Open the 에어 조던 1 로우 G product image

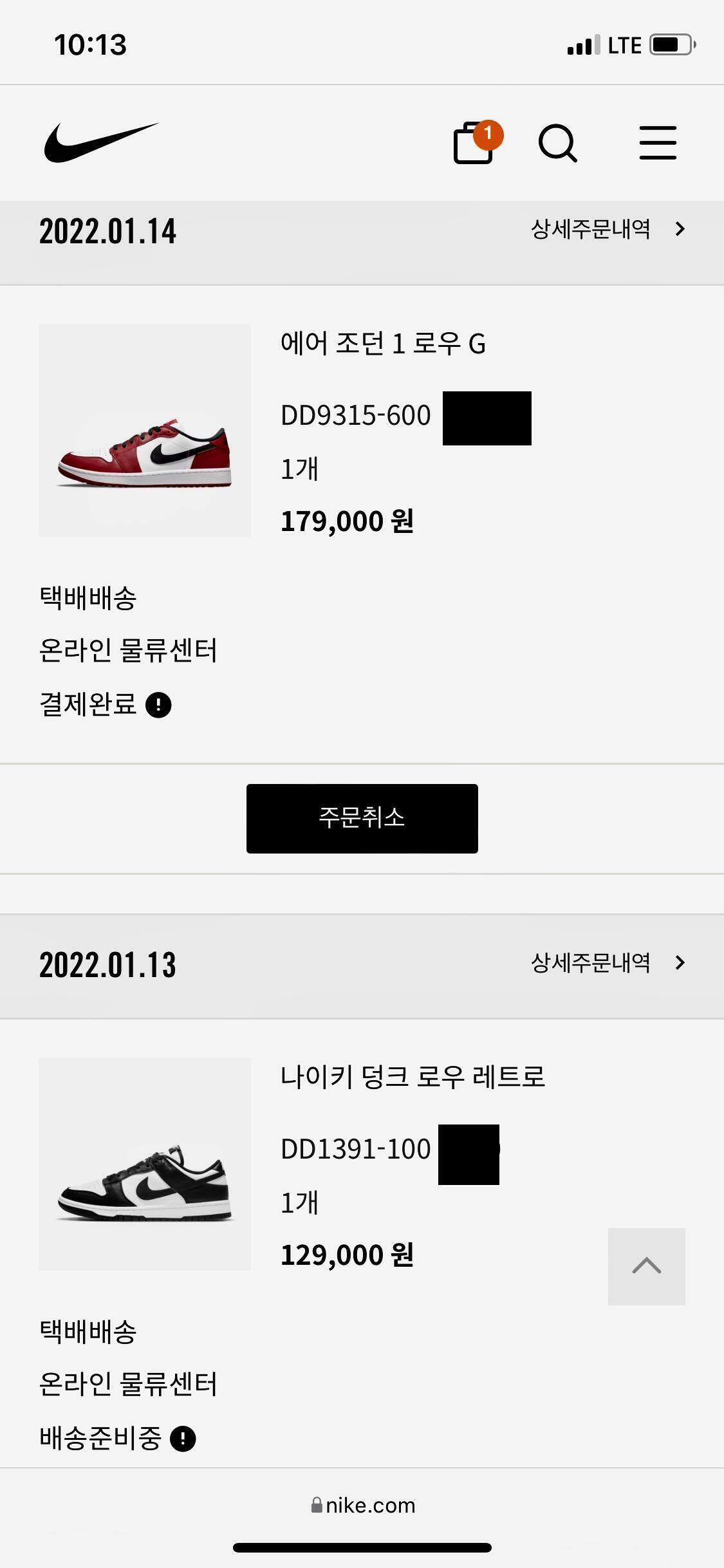(145, 431)
